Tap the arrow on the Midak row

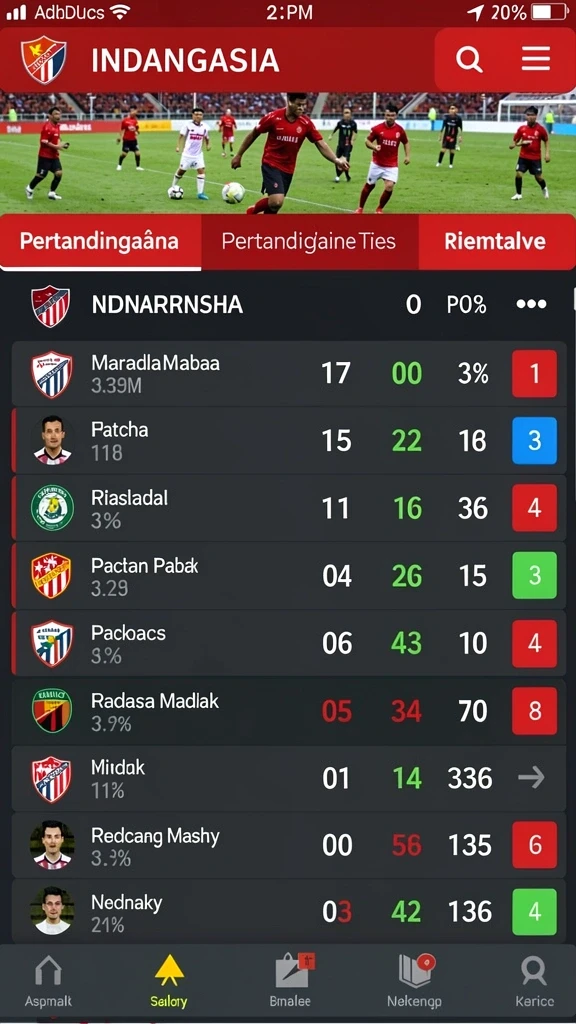click(531, 778)
